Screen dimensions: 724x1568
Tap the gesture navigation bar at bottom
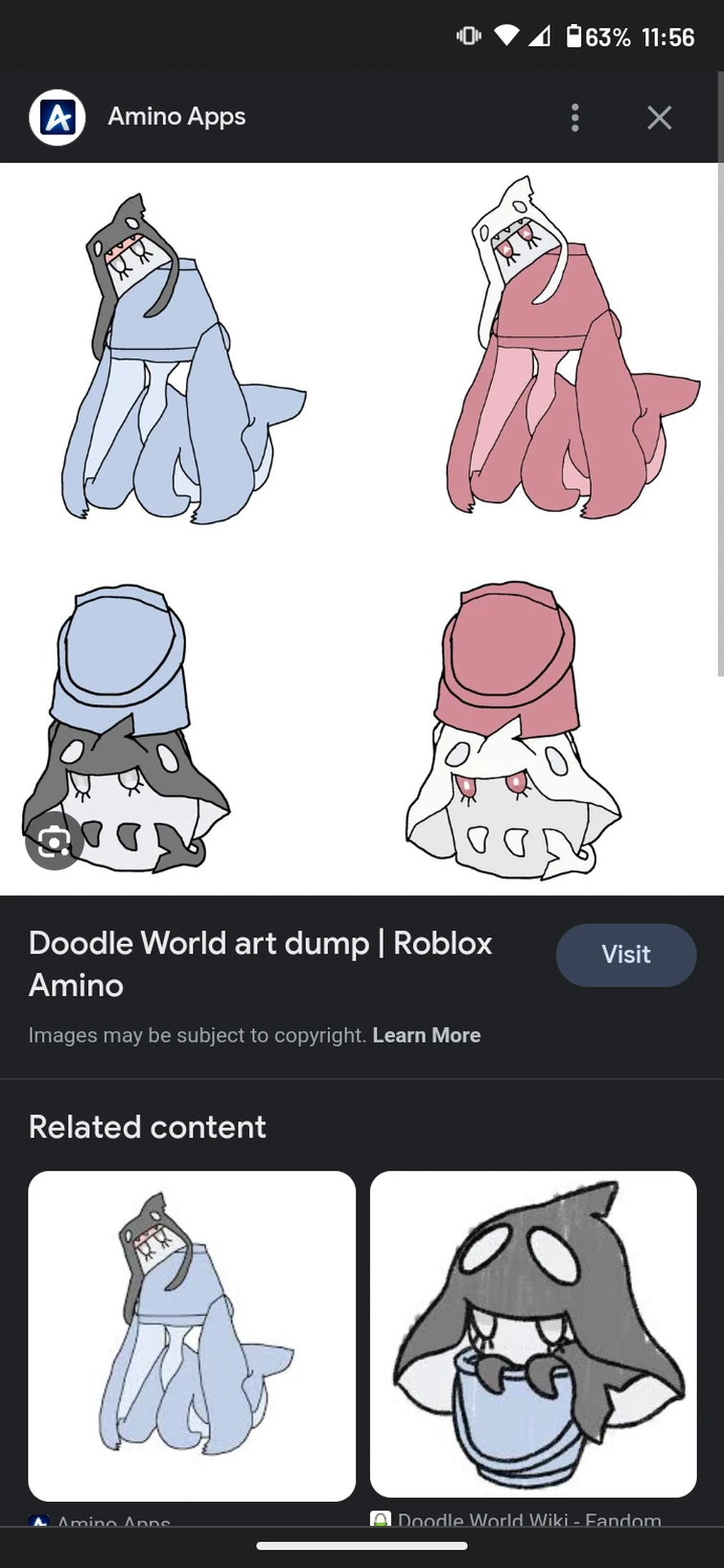coord(362,1544)
